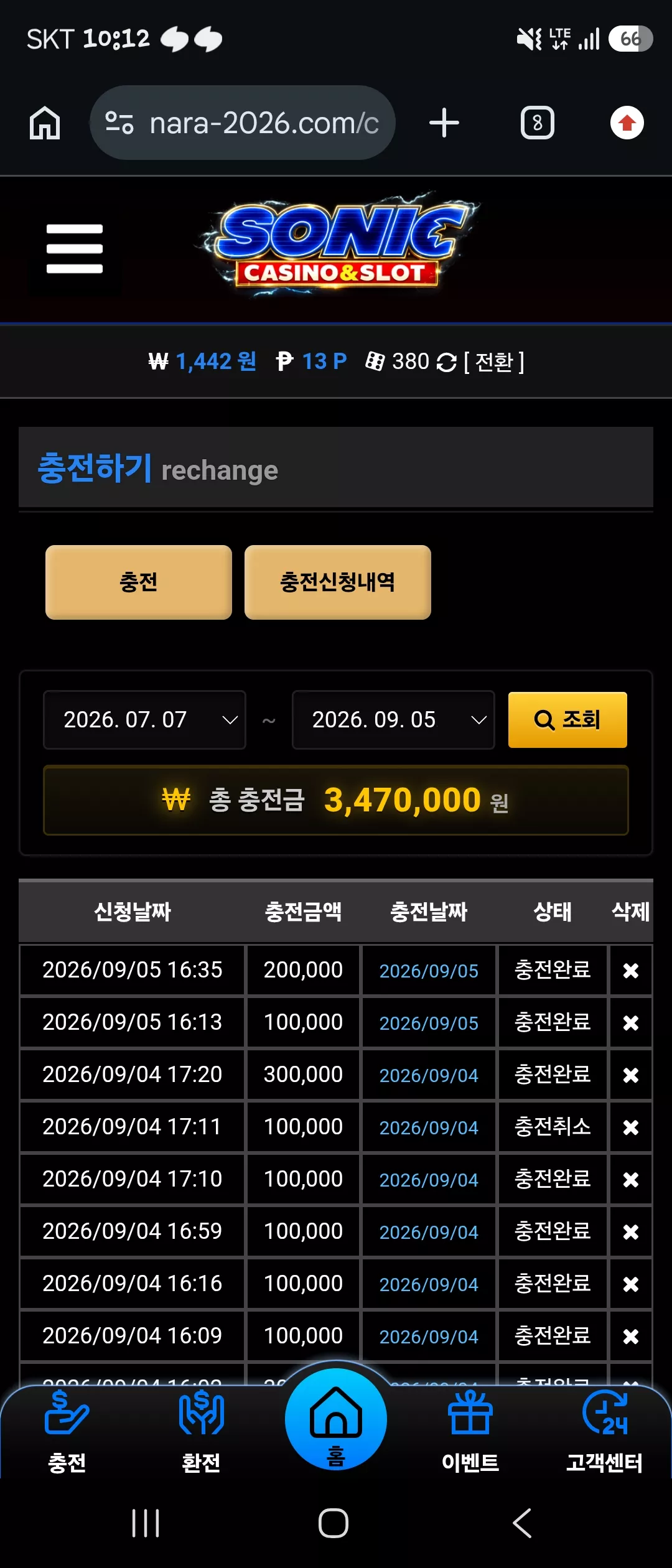Open the hamburger menu

coord(75,248)
